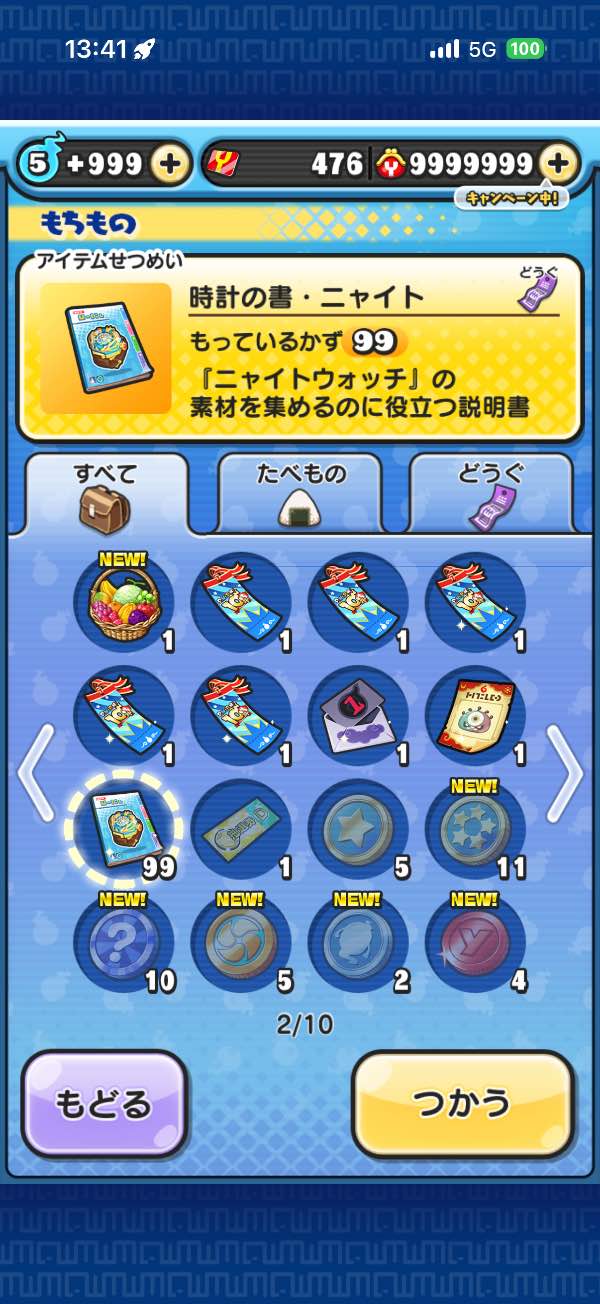
Task: Switch to the たべもの tab
Action: [299, 492]
